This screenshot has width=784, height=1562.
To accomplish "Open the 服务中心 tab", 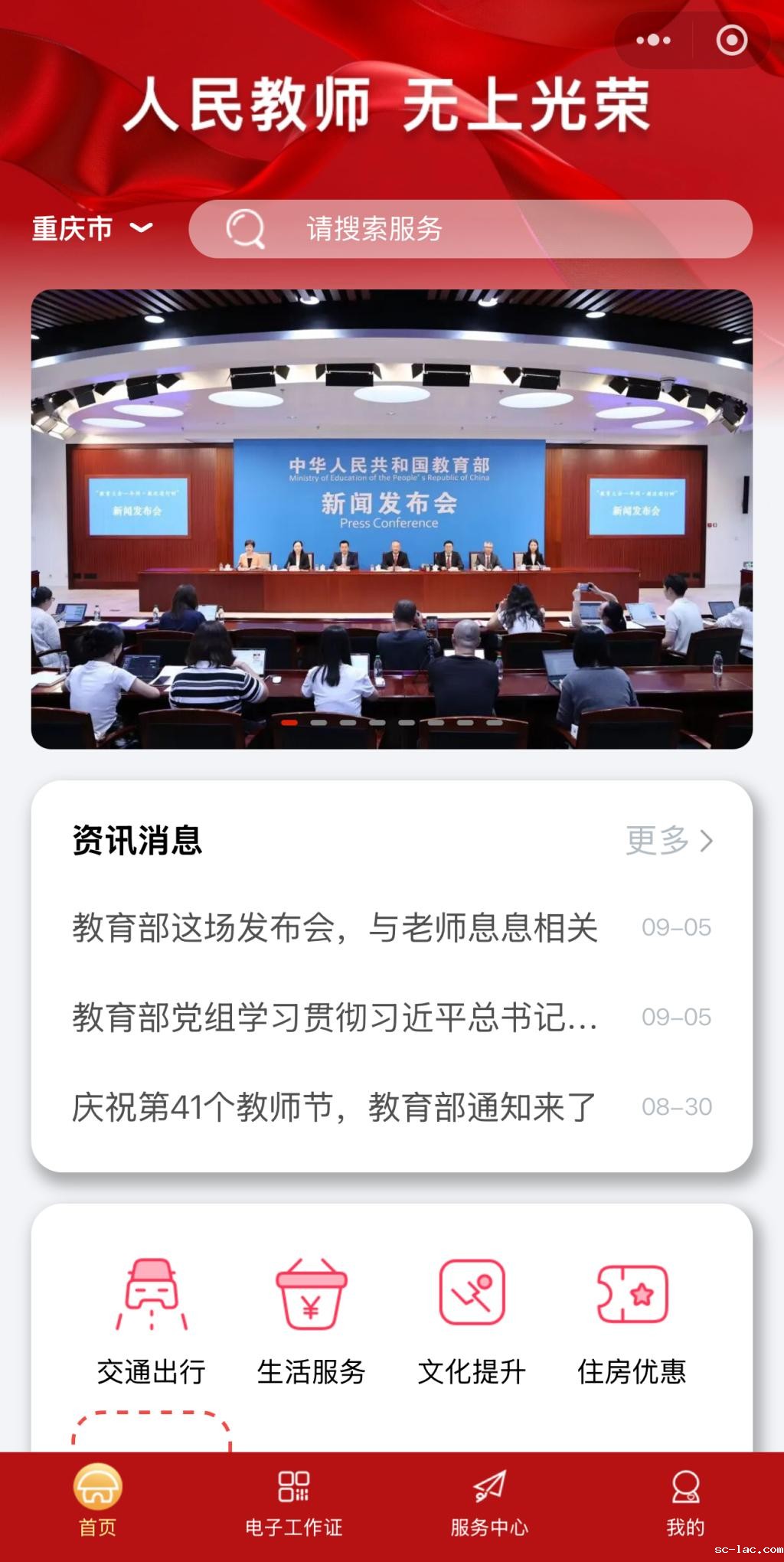I will click(x=489, y=1500).
